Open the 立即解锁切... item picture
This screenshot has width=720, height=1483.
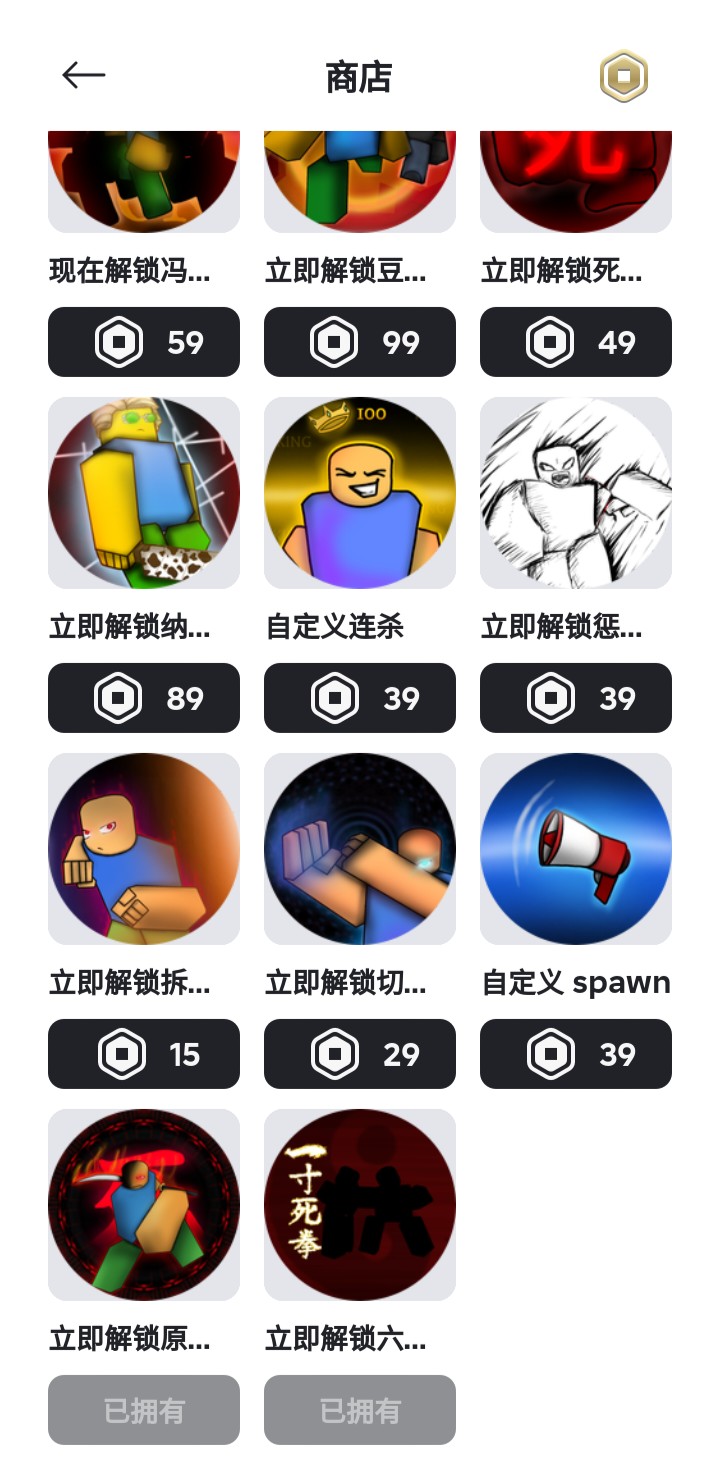point(360,849)
